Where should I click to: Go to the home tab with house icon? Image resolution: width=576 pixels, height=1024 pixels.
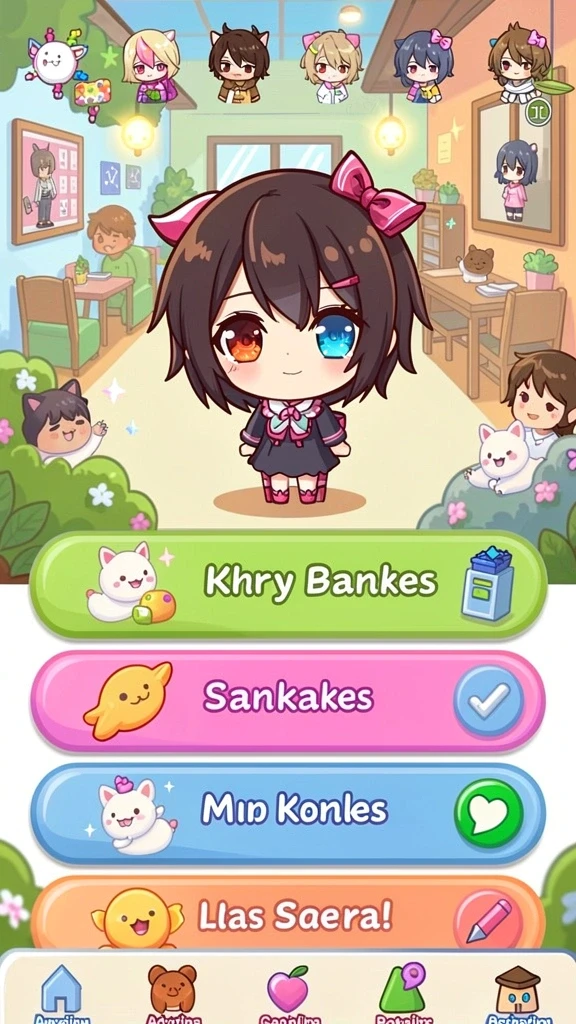61,991
